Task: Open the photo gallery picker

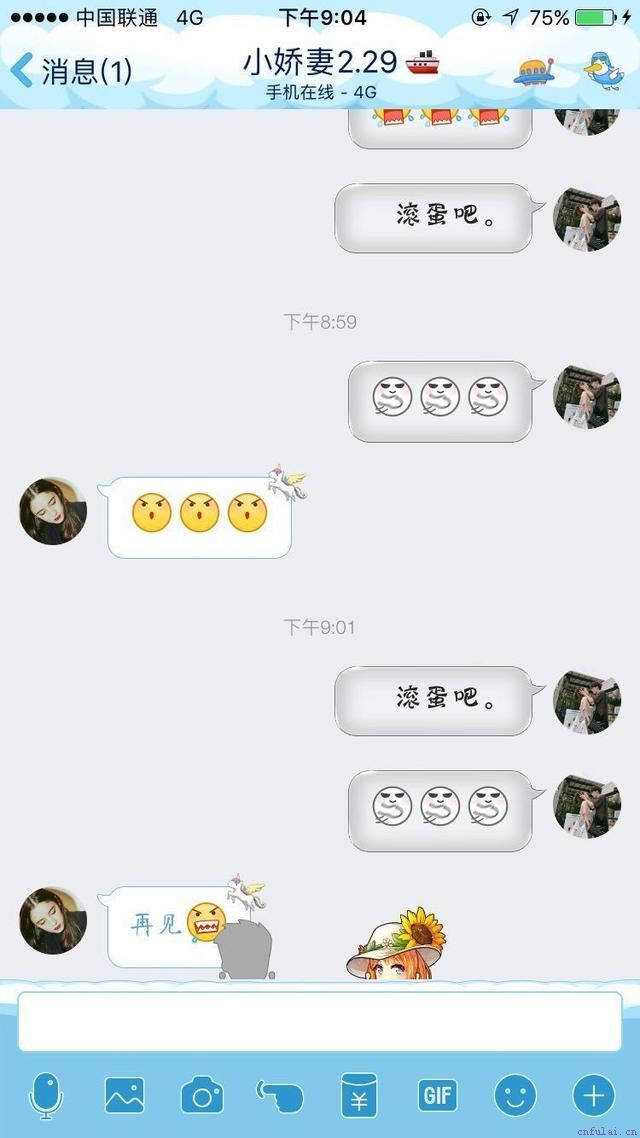Action: (124, 1095)
